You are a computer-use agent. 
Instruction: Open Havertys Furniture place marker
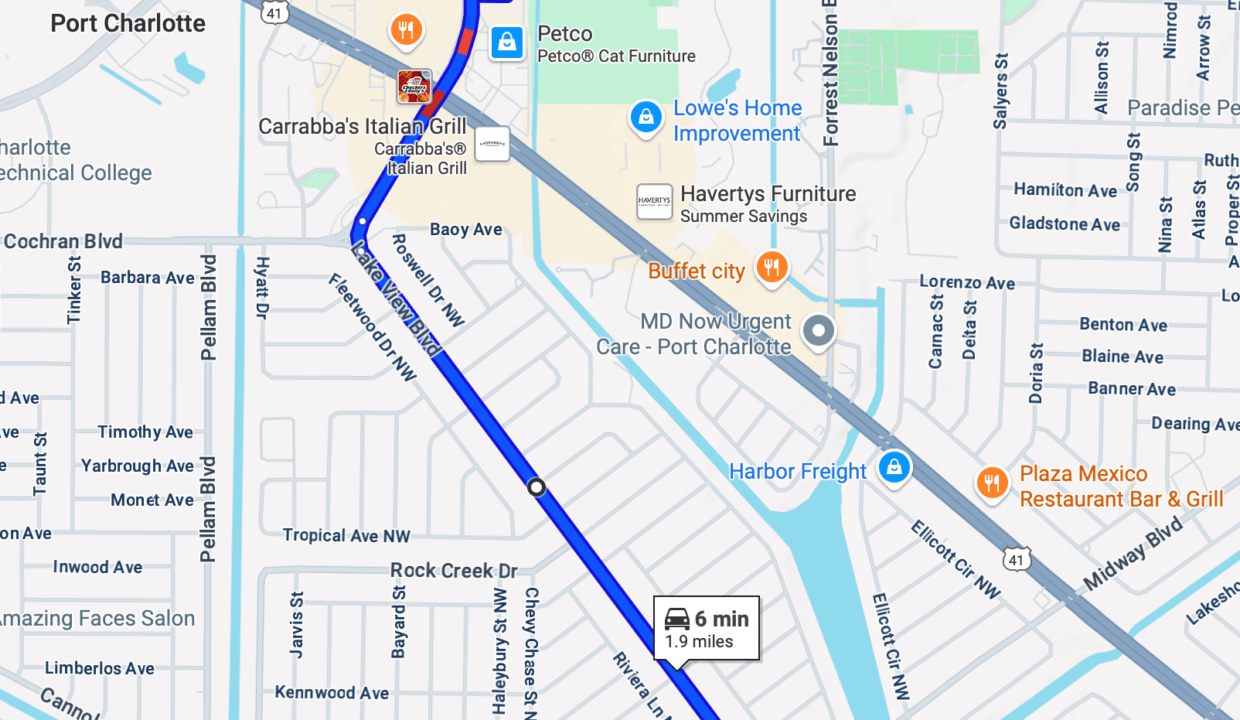654,201
